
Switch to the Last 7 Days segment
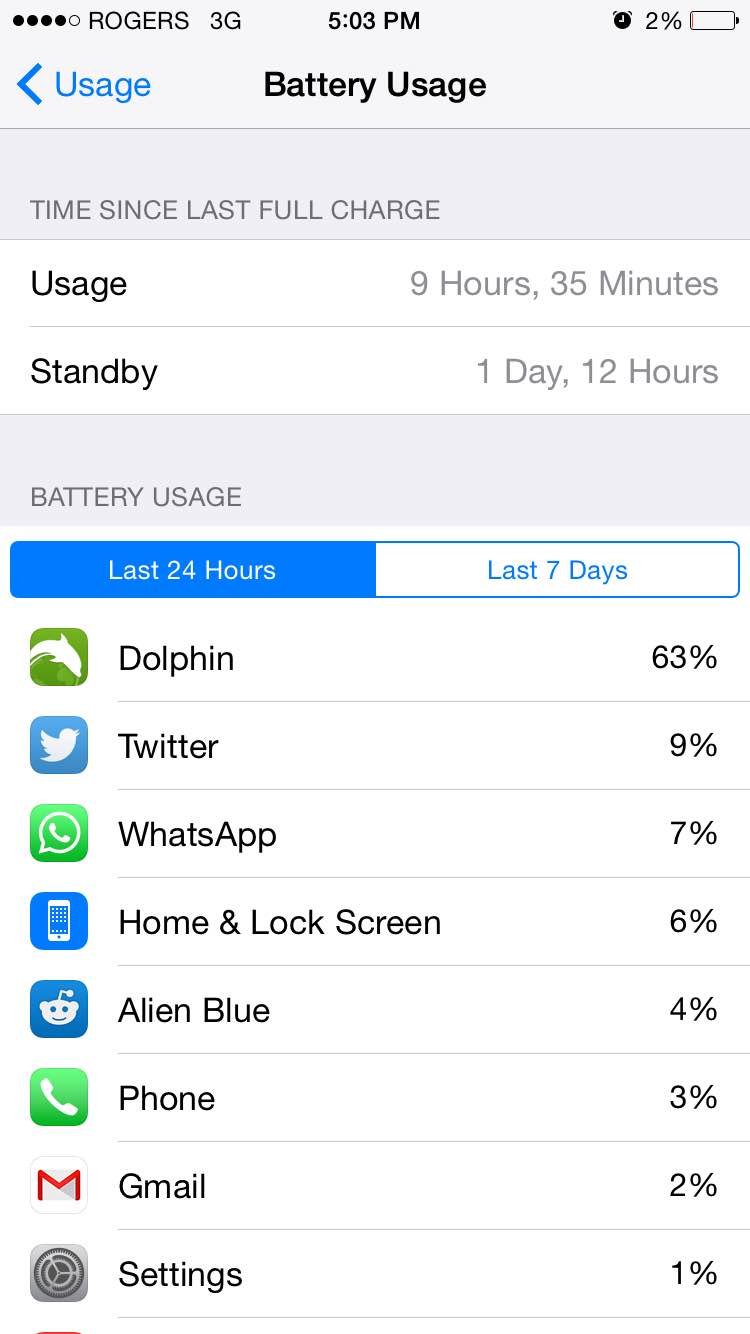[x=557, y=570]
